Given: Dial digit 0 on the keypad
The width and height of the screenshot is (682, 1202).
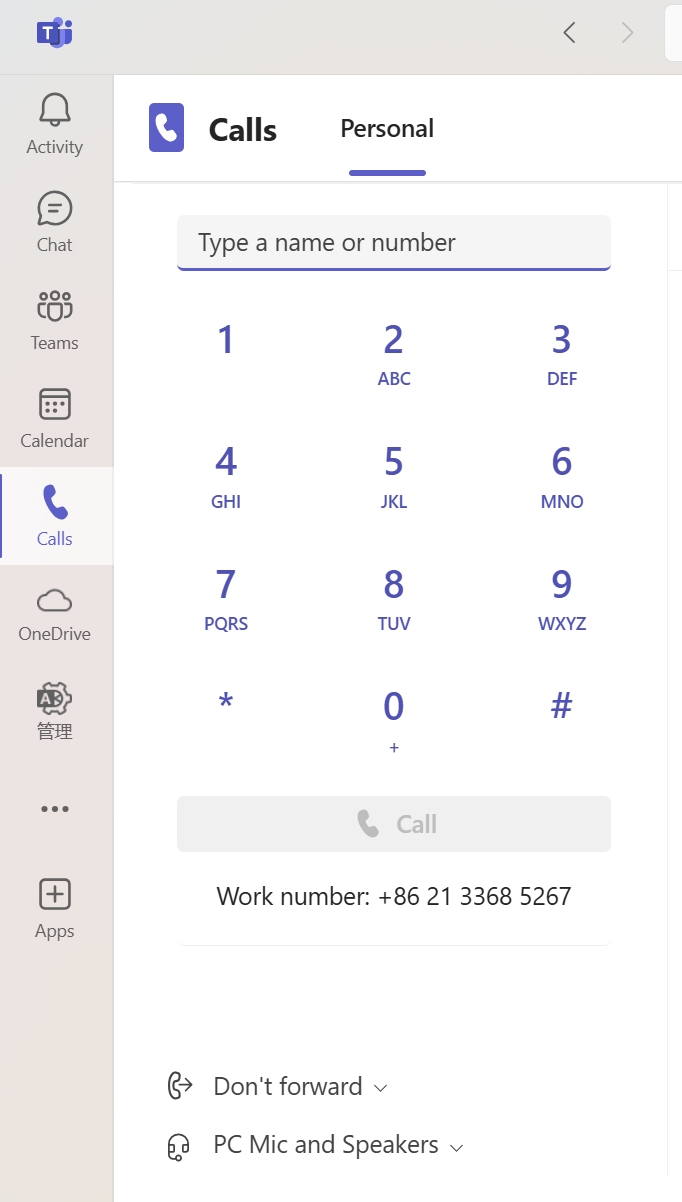Looking at the screenshot, I should (394, 720).
